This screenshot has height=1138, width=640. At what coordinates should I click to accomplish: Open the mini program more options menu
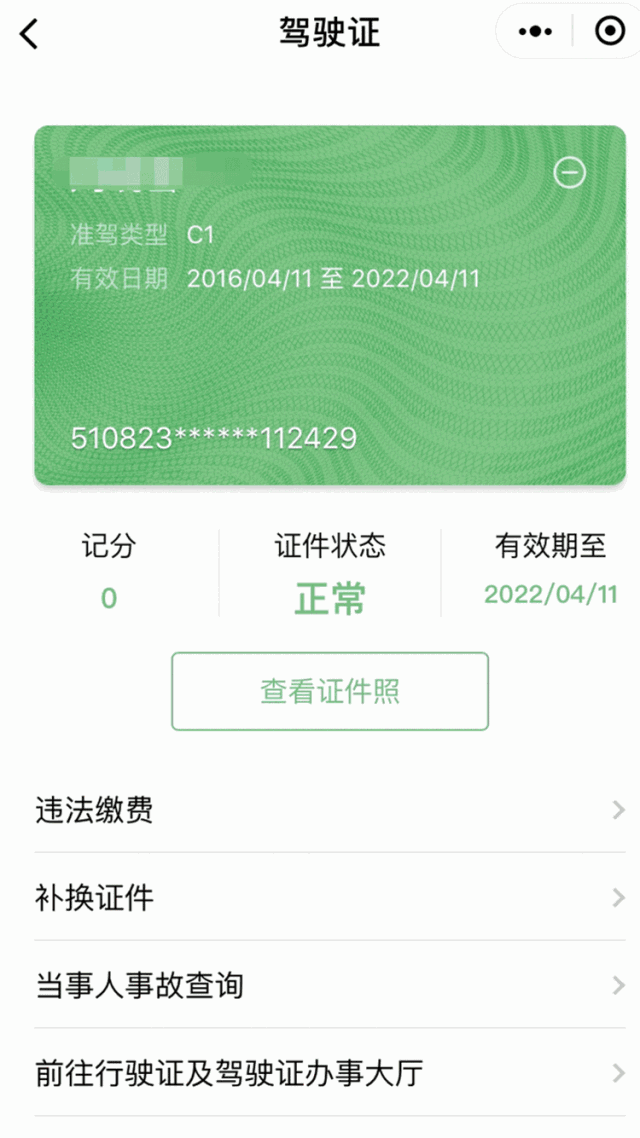click(536, 32)
